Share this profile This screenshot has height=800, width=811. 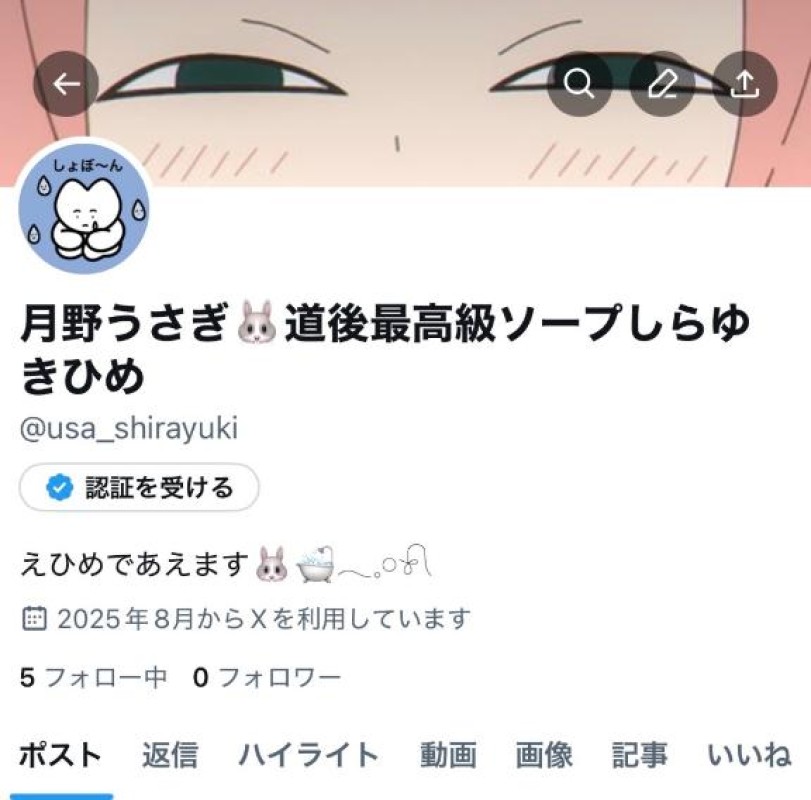click(x=744, y=84)
